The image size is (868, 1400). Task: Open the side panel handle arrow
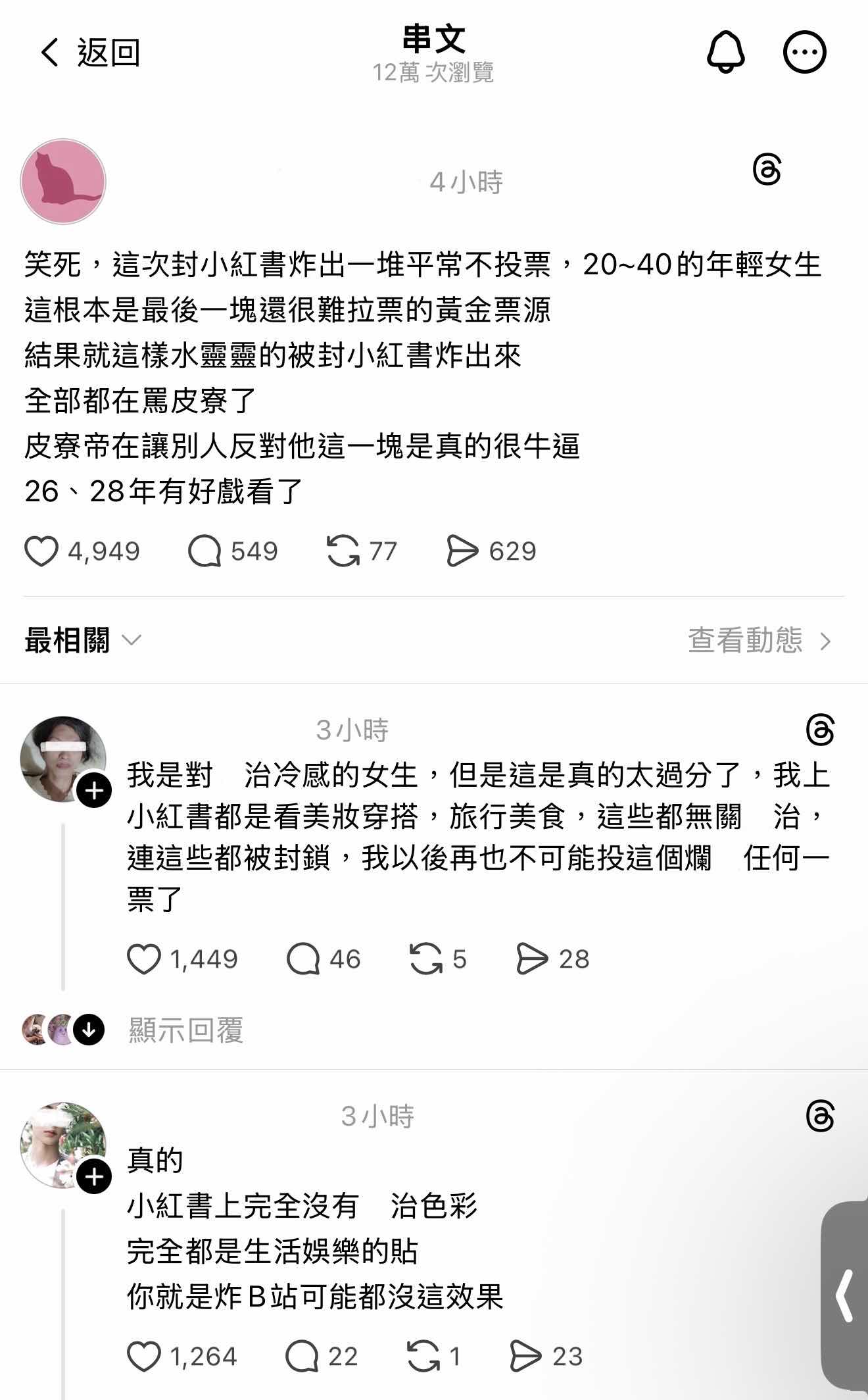click(845, 1296)
